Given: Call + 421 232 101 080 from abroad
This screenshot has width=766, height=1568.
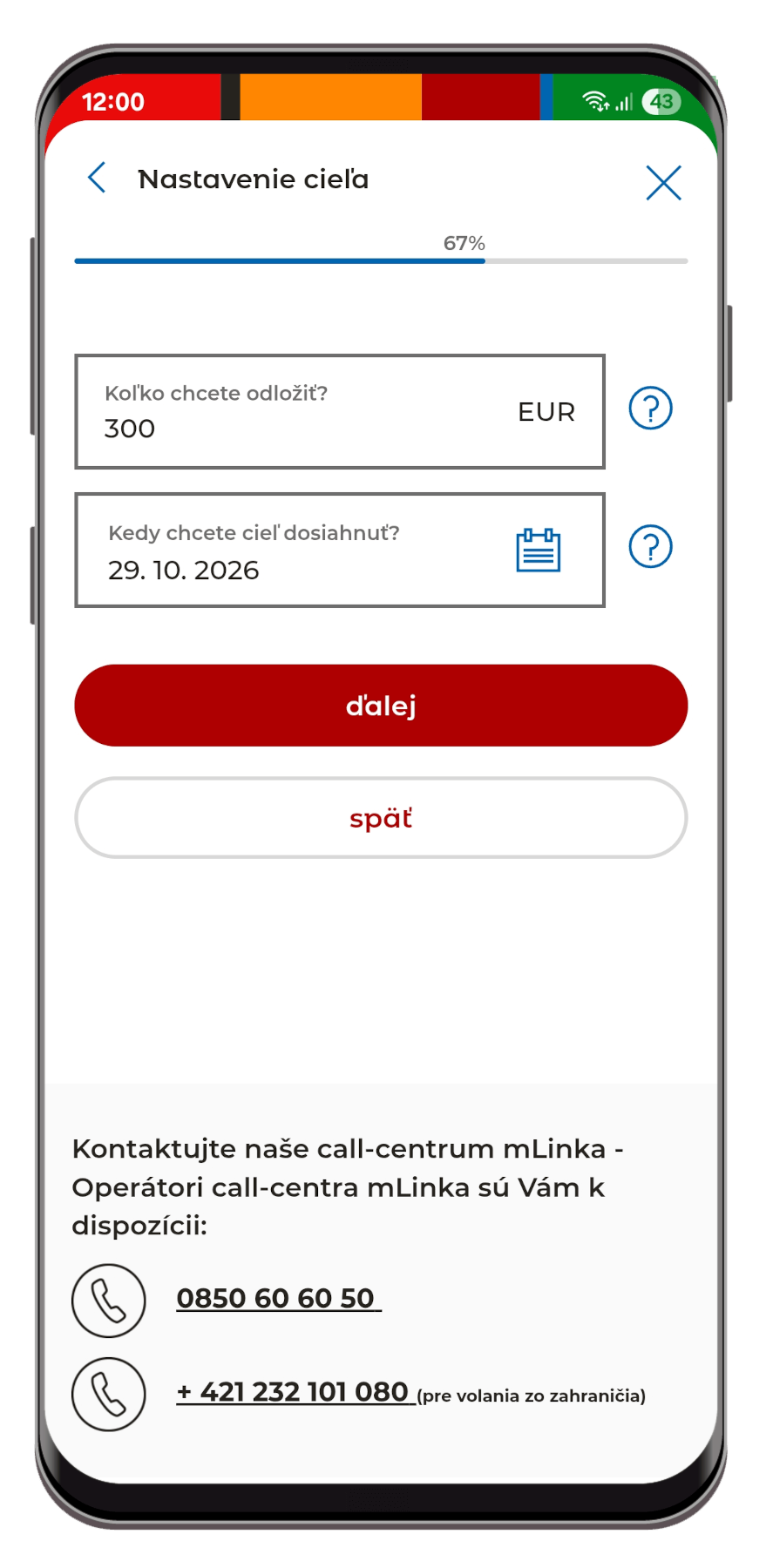Looking at the screenshot, I should click(x=293, y=1392).
